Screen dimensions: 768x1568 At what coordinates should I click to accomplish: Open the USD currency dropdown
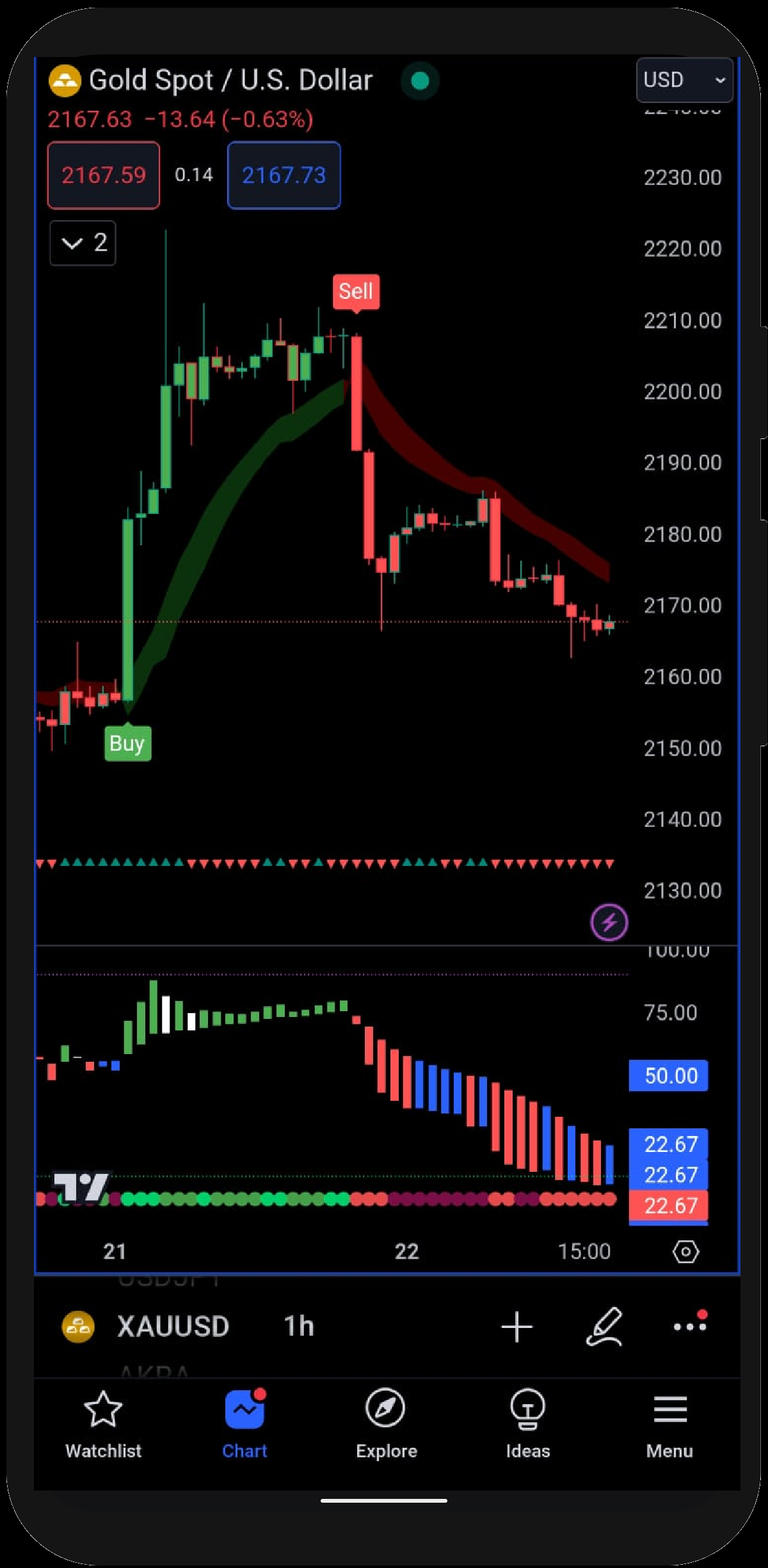[x=684, y=80]
